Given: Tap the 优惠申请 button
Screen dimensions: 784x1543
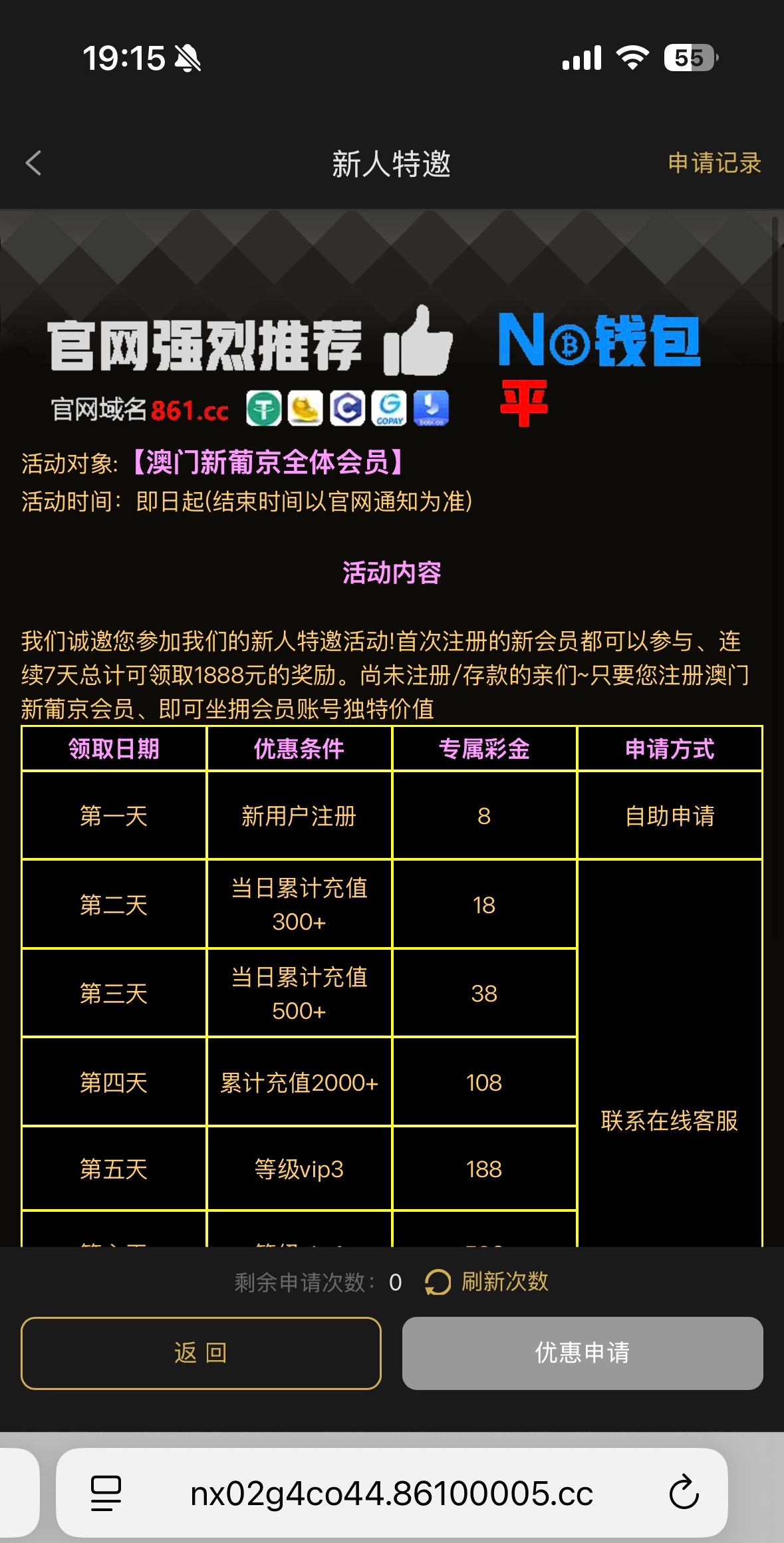Looking at the screenshot, I should (582, 1353).
